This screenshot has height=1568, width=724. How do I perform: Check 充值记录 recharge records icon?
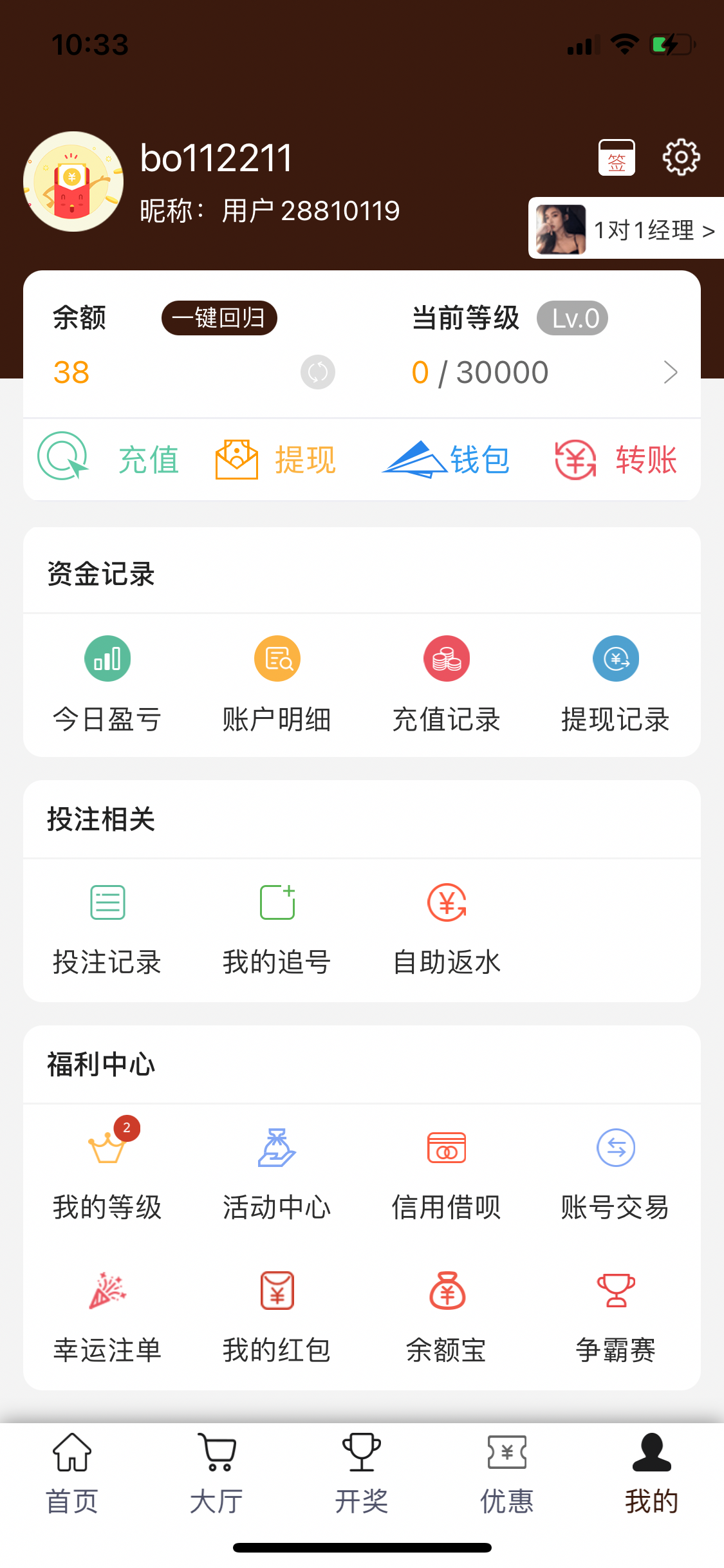pyautogui.click(x=447, y=658)
